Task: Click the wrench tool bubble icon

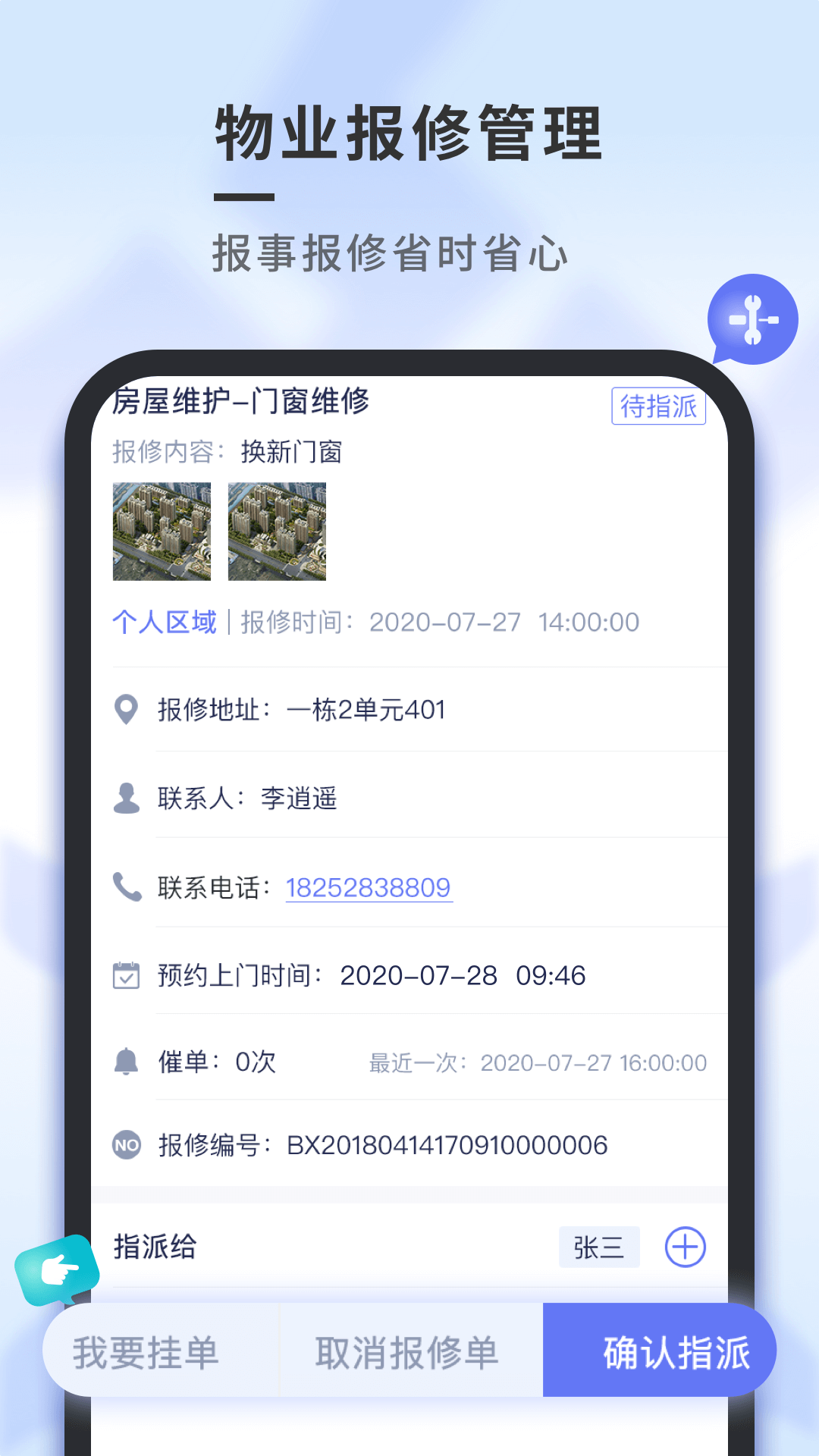Action: [x=752, y=320]
